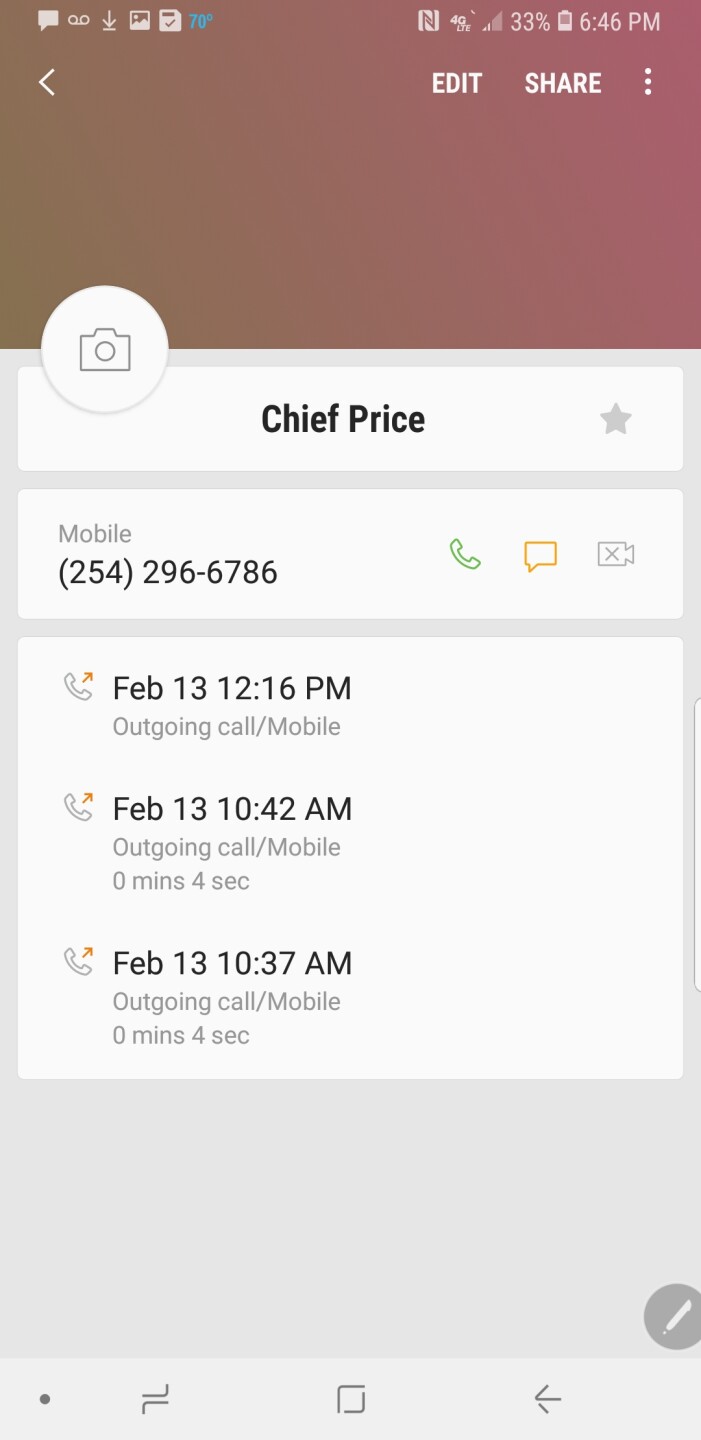Open the Feb 13 12:16 PM call entry
This screenshot has height=1440, width=701.
(350, 705)
